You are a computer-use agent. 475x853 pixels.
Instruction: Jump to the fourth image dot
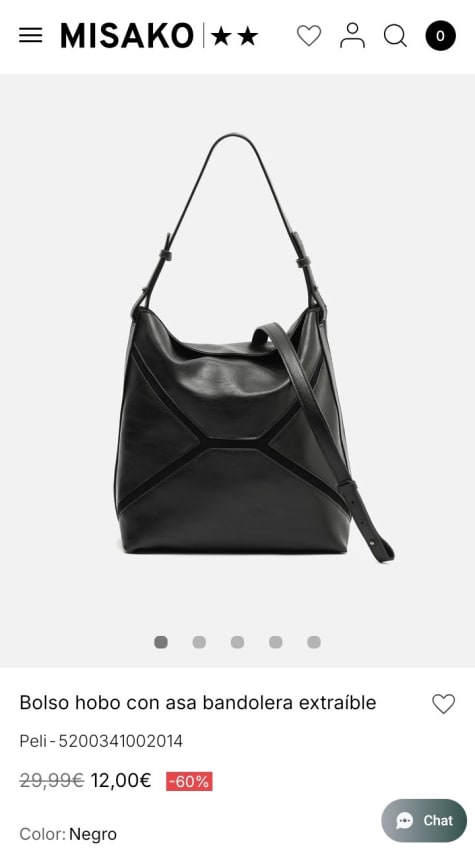pos(275,642)
